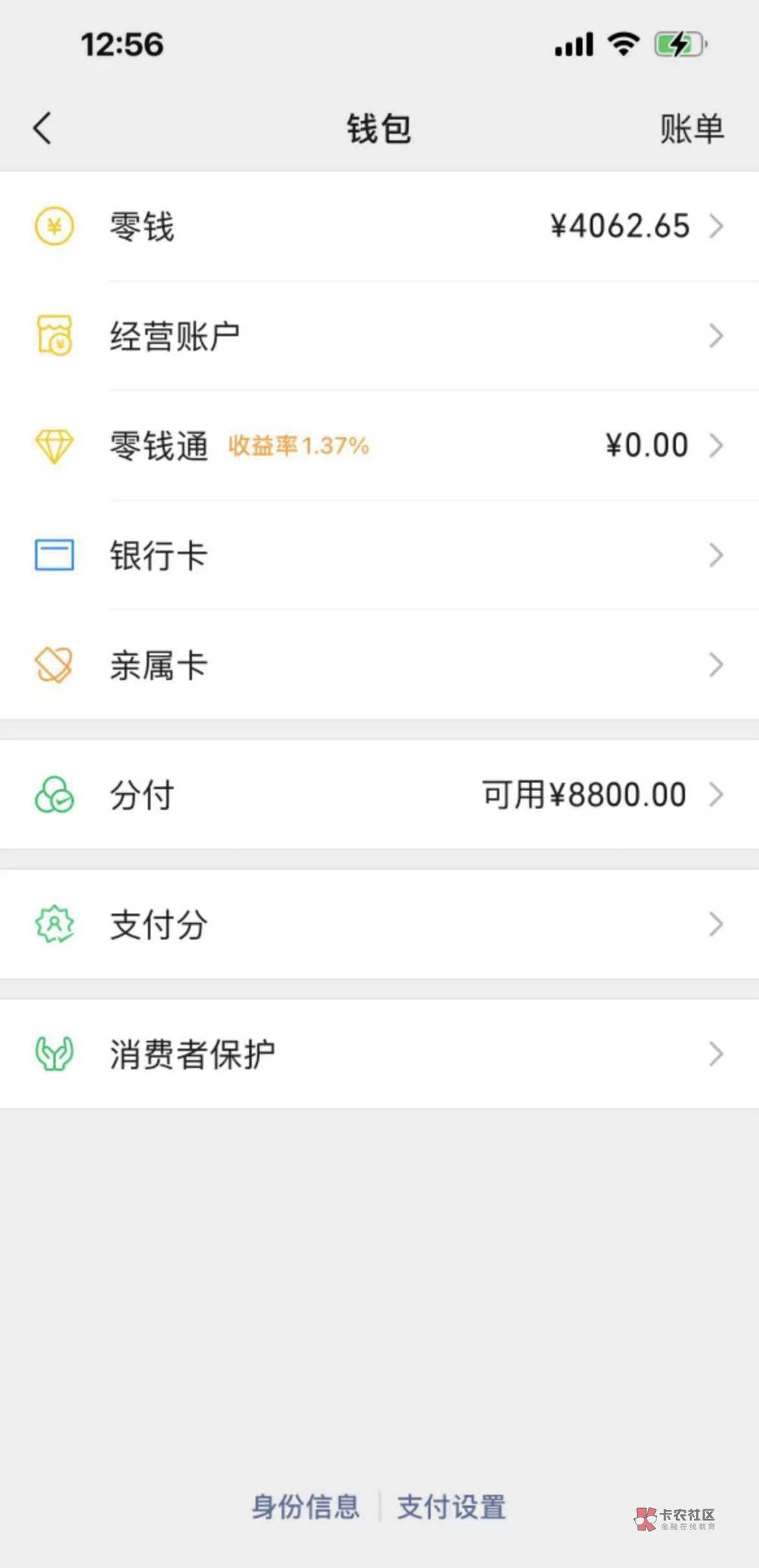Open the 零钱通 row

[379, 446]
